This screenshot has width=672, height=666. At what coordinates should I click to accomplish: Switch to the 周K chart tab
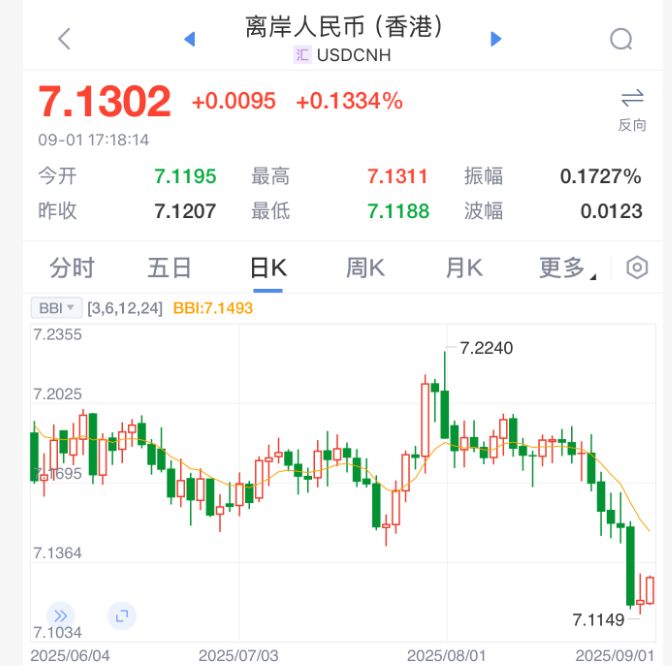click(x=365, y=268)
